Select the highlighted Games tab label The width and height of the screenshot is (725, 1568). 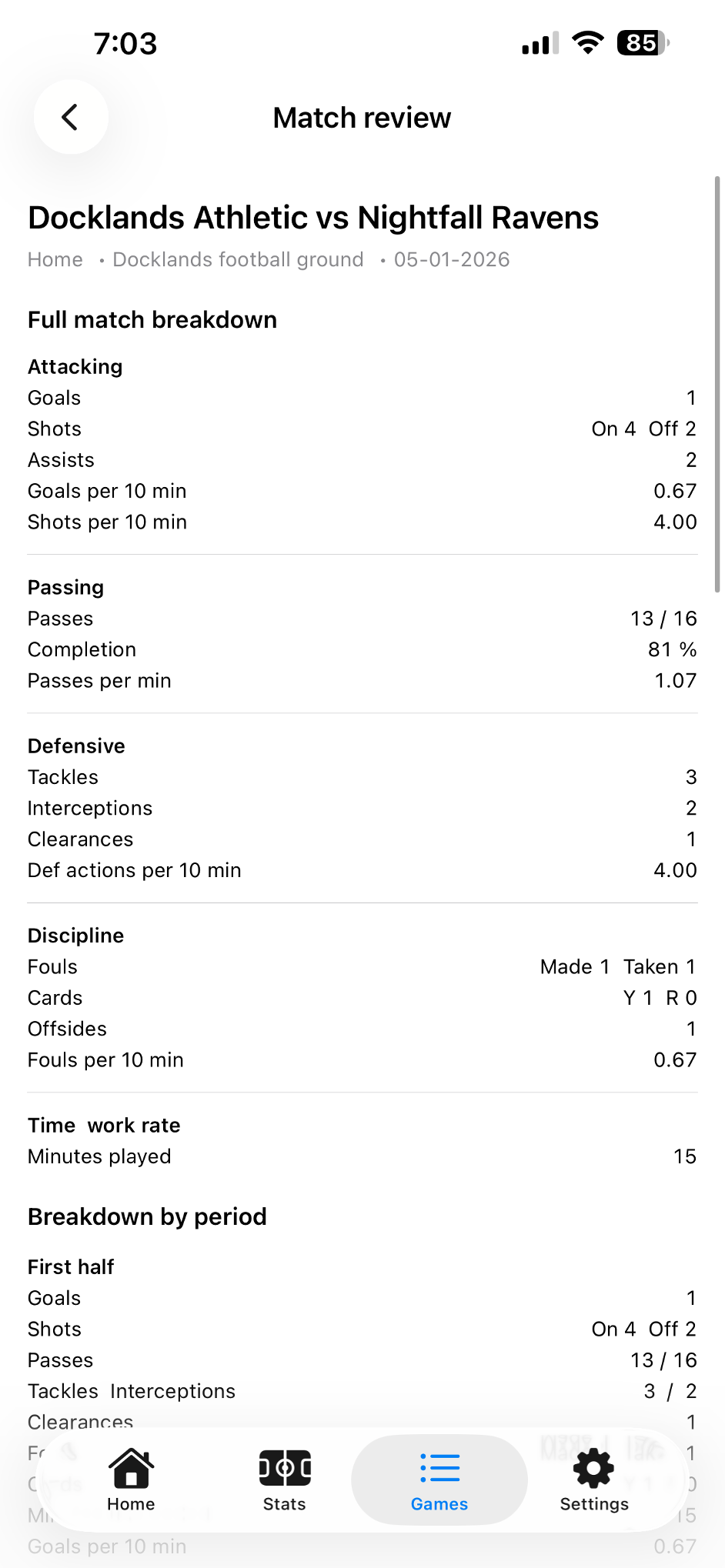tap(439, 1505)
